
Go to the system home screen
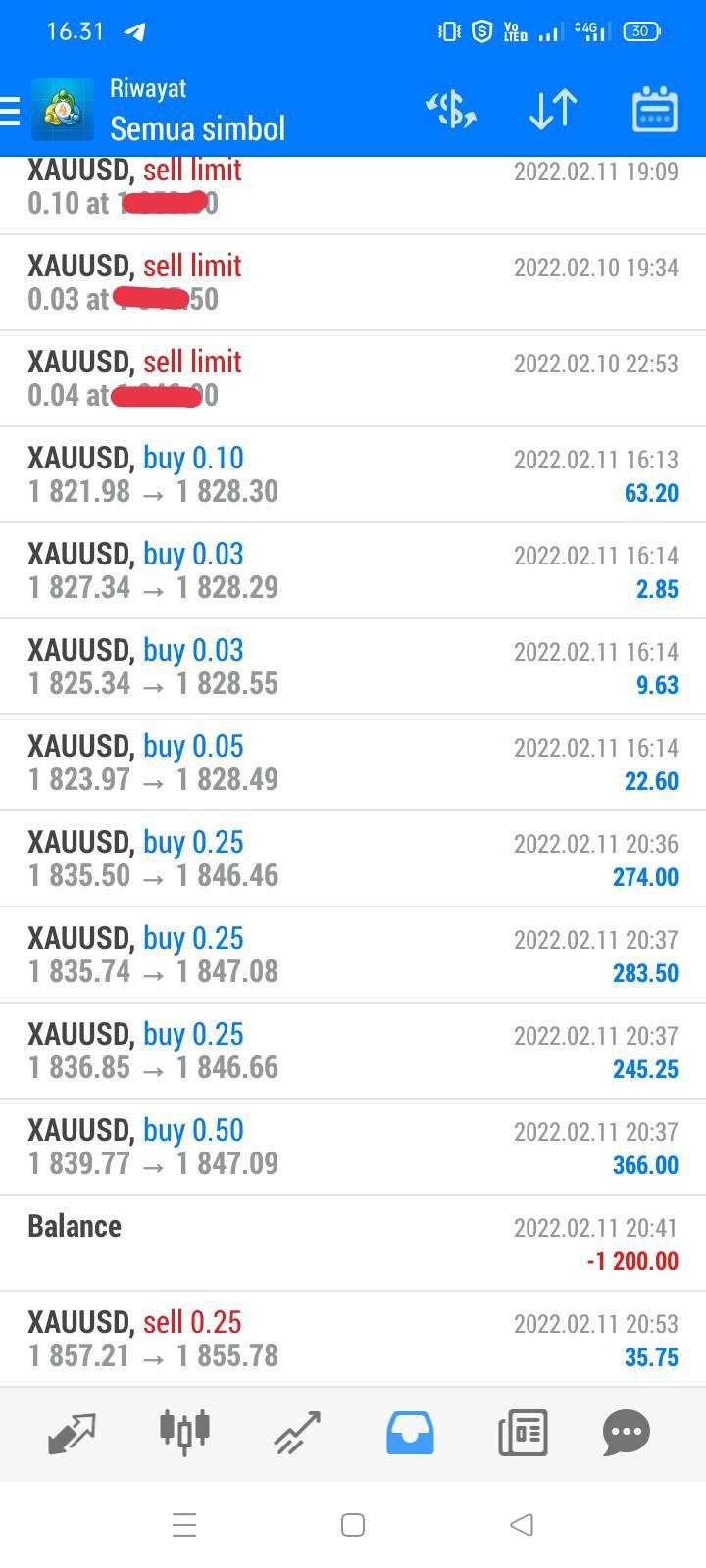click(353, 1525)
